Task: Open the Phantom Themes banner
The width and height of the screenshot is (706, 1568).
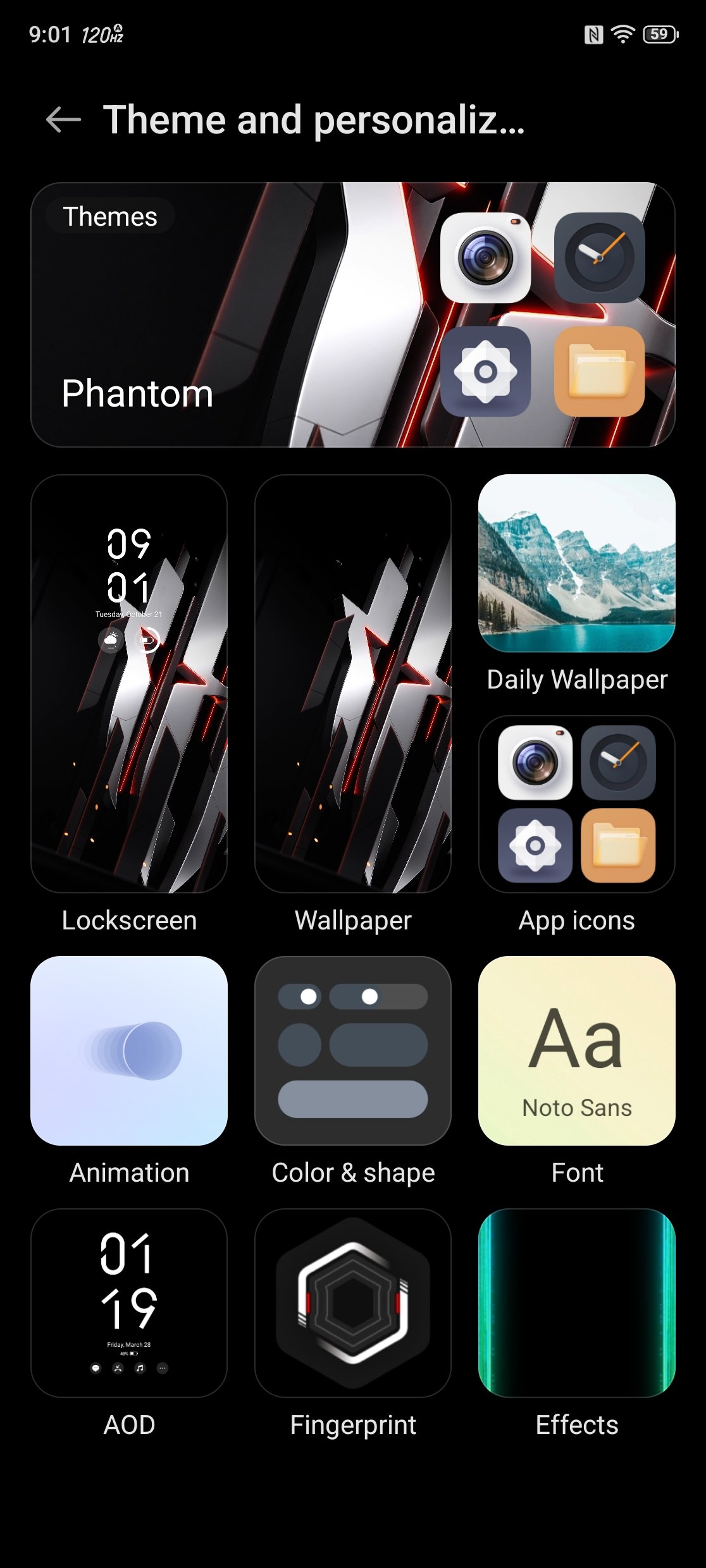Action: coord(352,314)
